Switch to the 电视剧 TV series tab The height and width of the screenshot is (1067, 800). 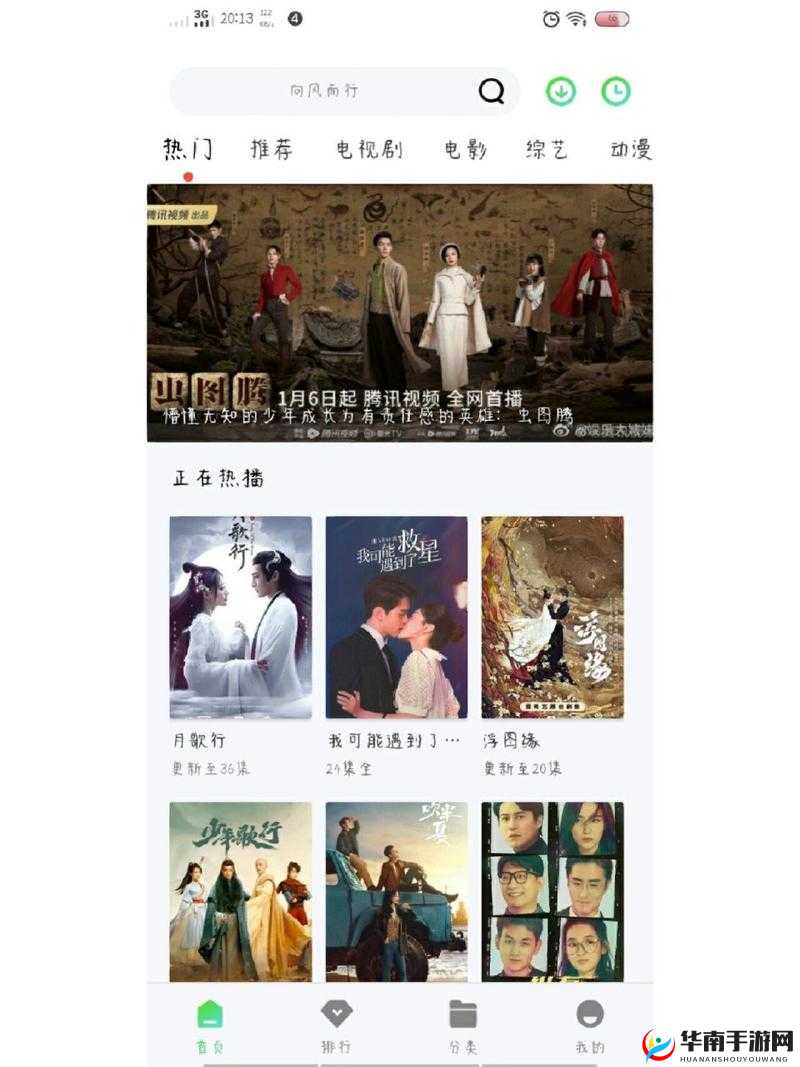368,149
